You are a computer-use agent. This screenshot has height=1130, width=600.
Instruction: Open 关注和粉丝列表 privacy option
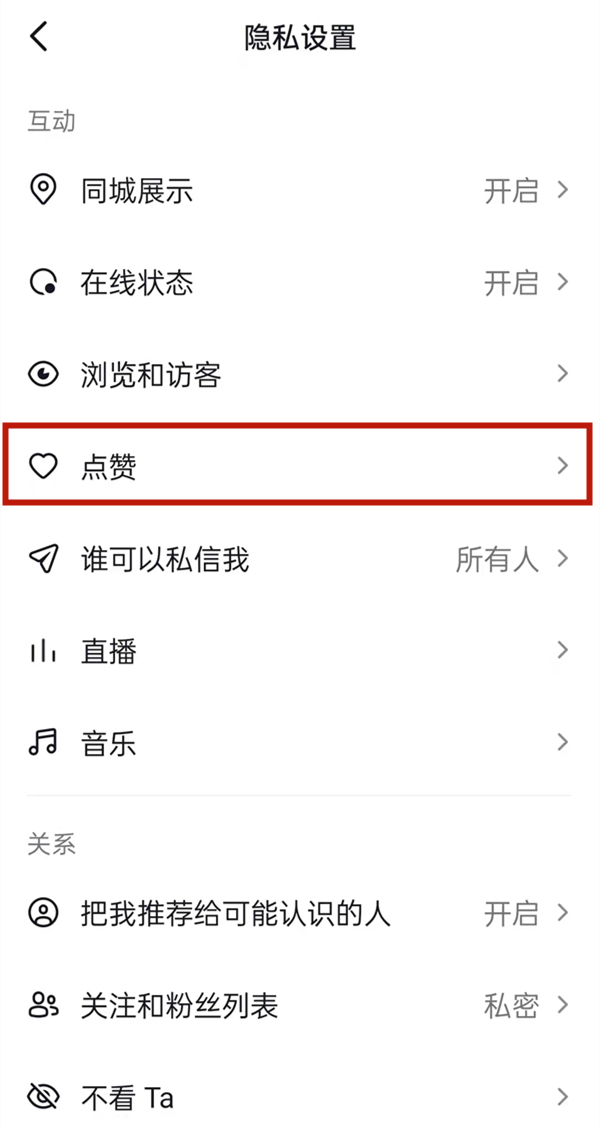pos(300,1005)
